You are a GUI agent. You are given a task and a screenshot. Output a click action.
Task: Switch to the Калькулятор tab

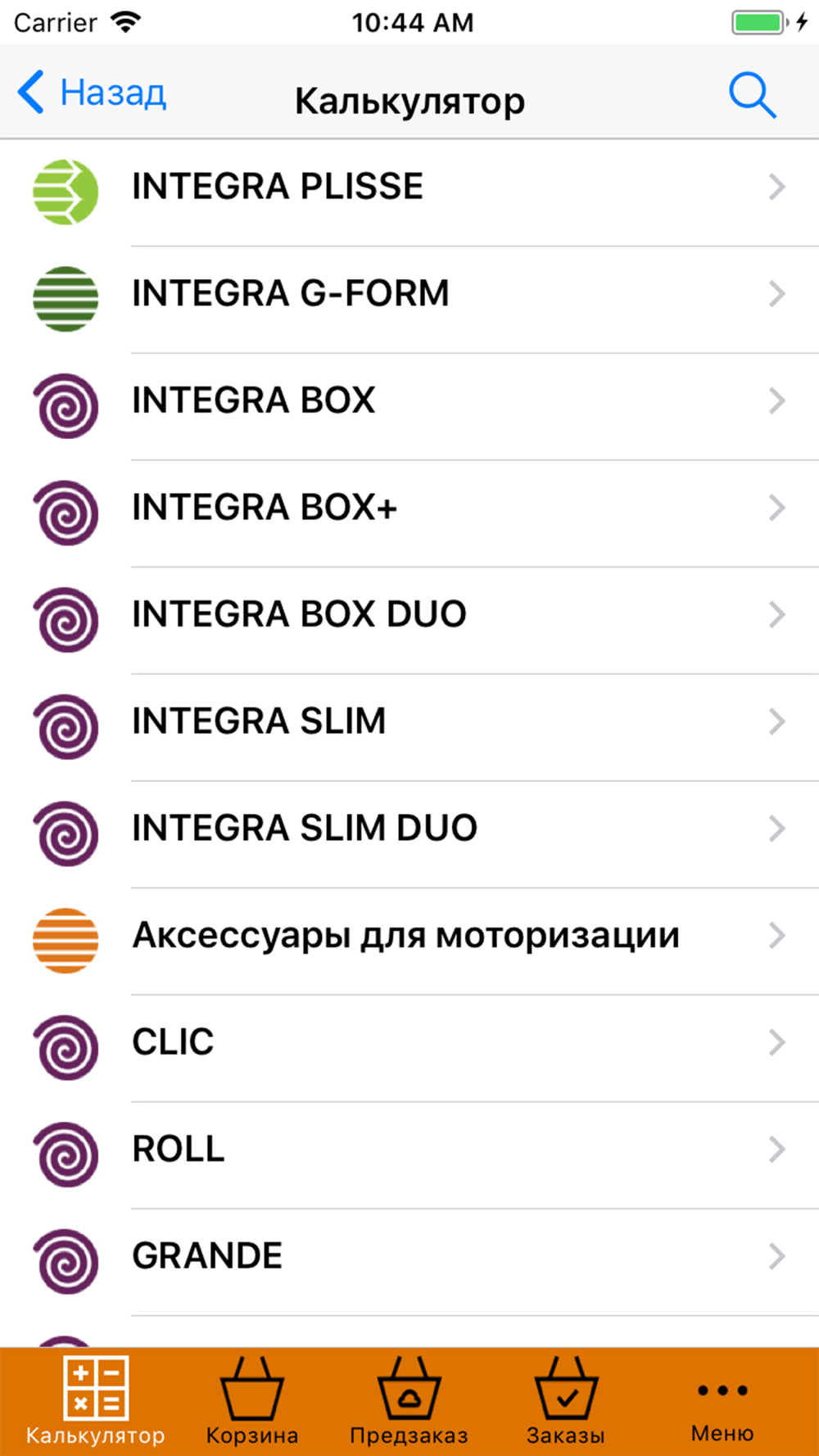click(95, 1402)
